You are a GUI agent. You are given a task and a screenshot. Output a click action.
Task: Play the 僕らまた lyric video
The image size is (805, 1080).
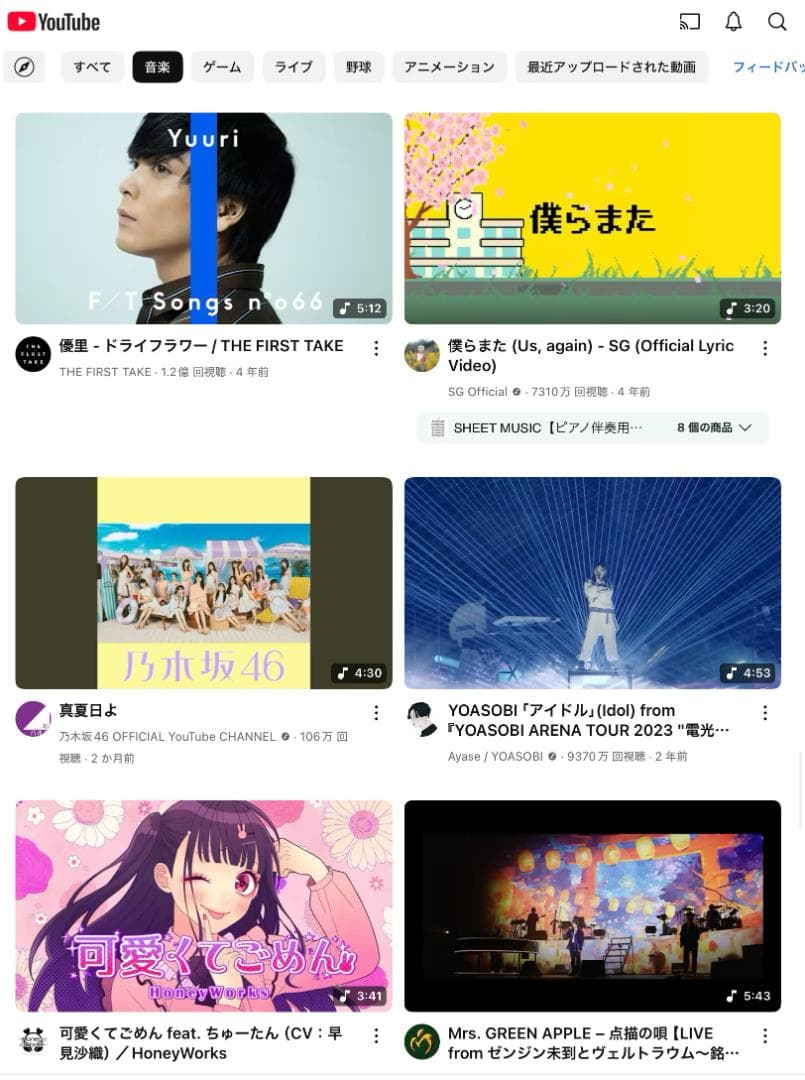[x=592, y=218]
